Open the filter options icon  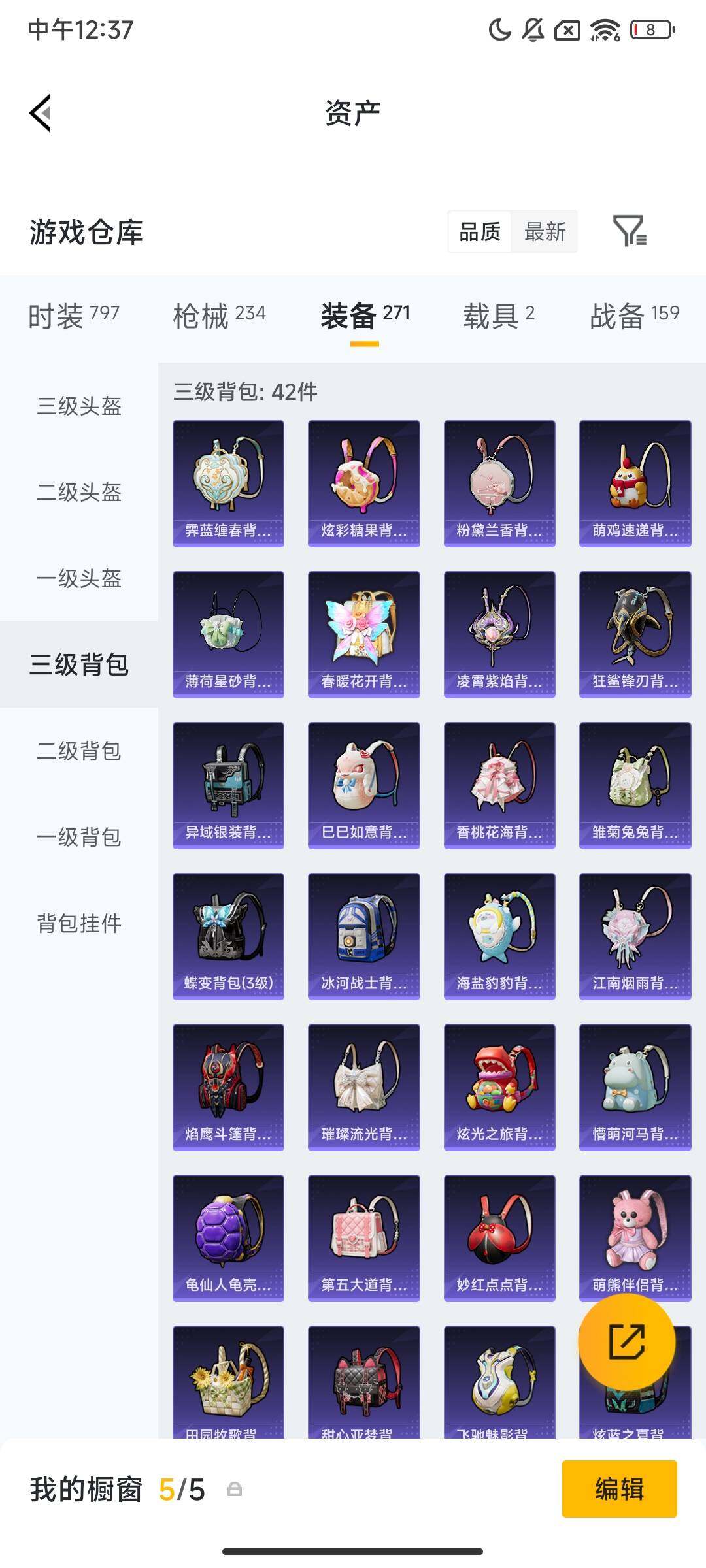point(630,232)
